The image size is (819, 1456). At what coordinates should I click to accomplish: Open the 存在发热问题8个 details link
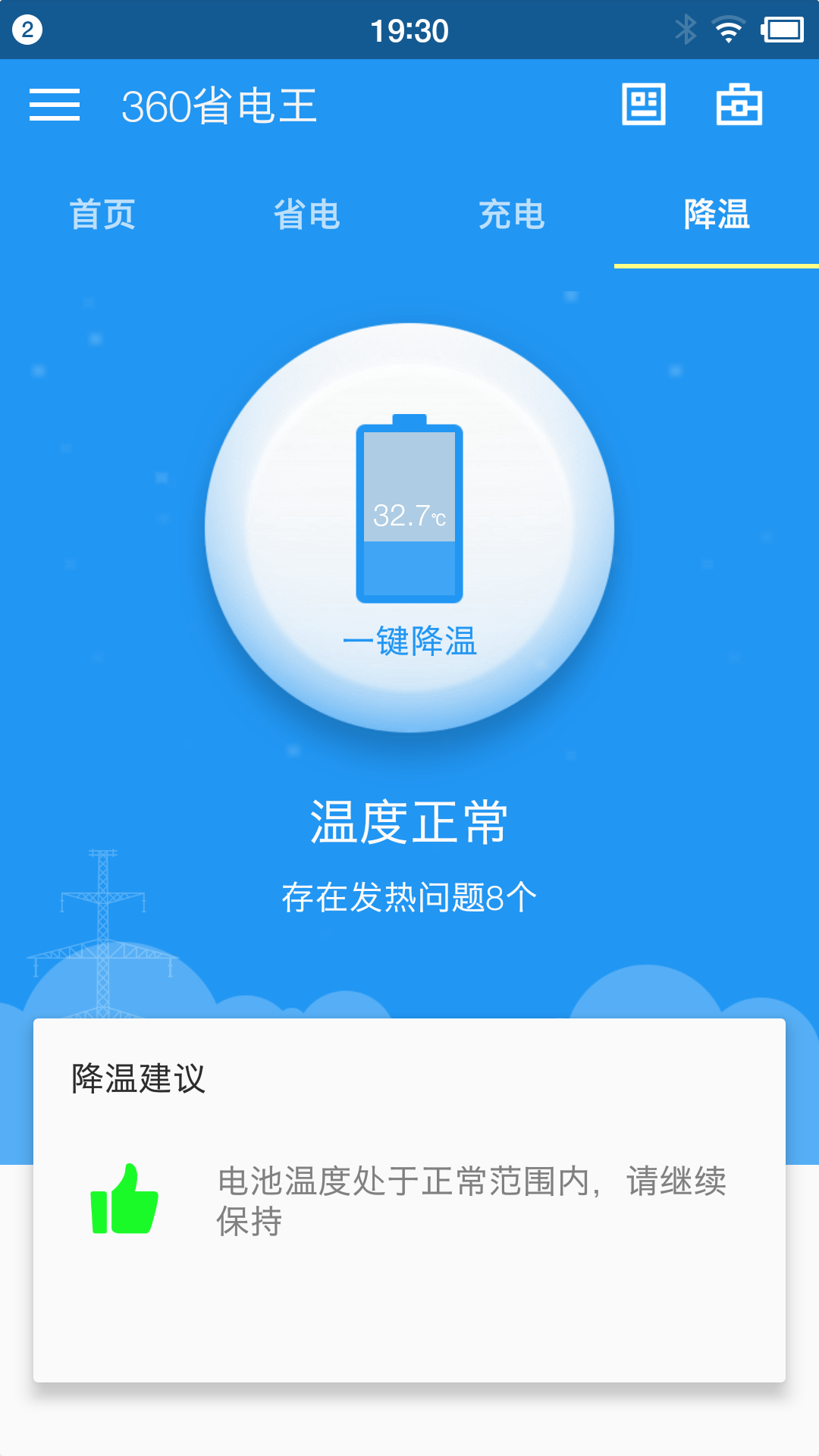[x=409, y=896]
